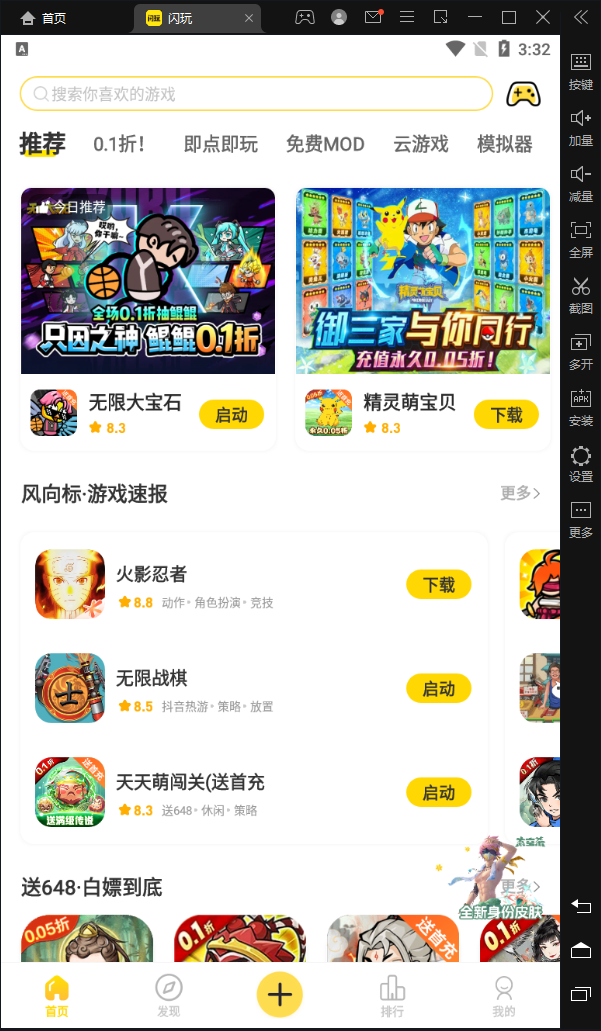Open 火影忍者 game details
This screenshot has width=601, height=1031.
tap(151, 574)
